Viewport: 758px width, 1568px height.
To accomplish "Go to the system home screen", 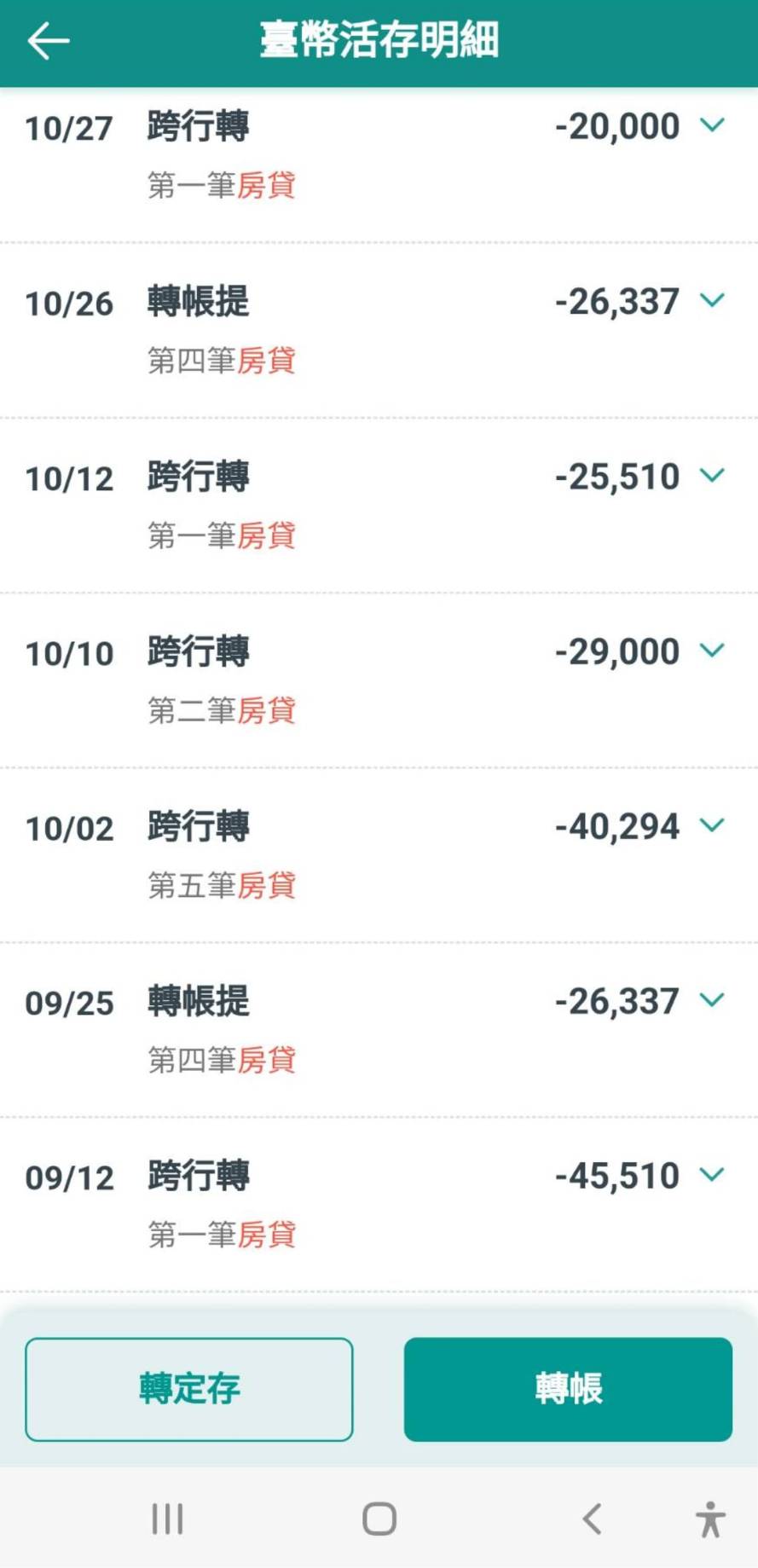I will 379,1519.
